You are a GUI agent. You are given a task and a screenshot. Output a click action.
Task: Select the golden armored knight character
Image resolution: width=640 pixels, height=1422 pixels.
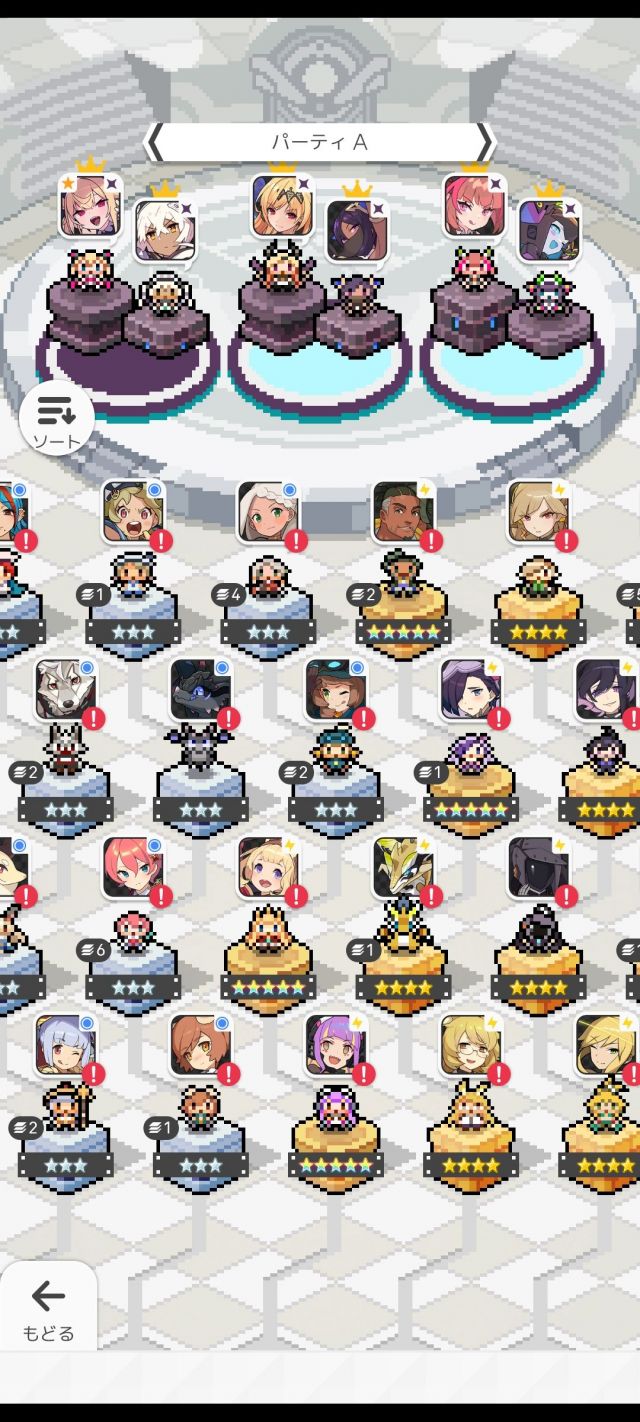(x=404, y=868)
